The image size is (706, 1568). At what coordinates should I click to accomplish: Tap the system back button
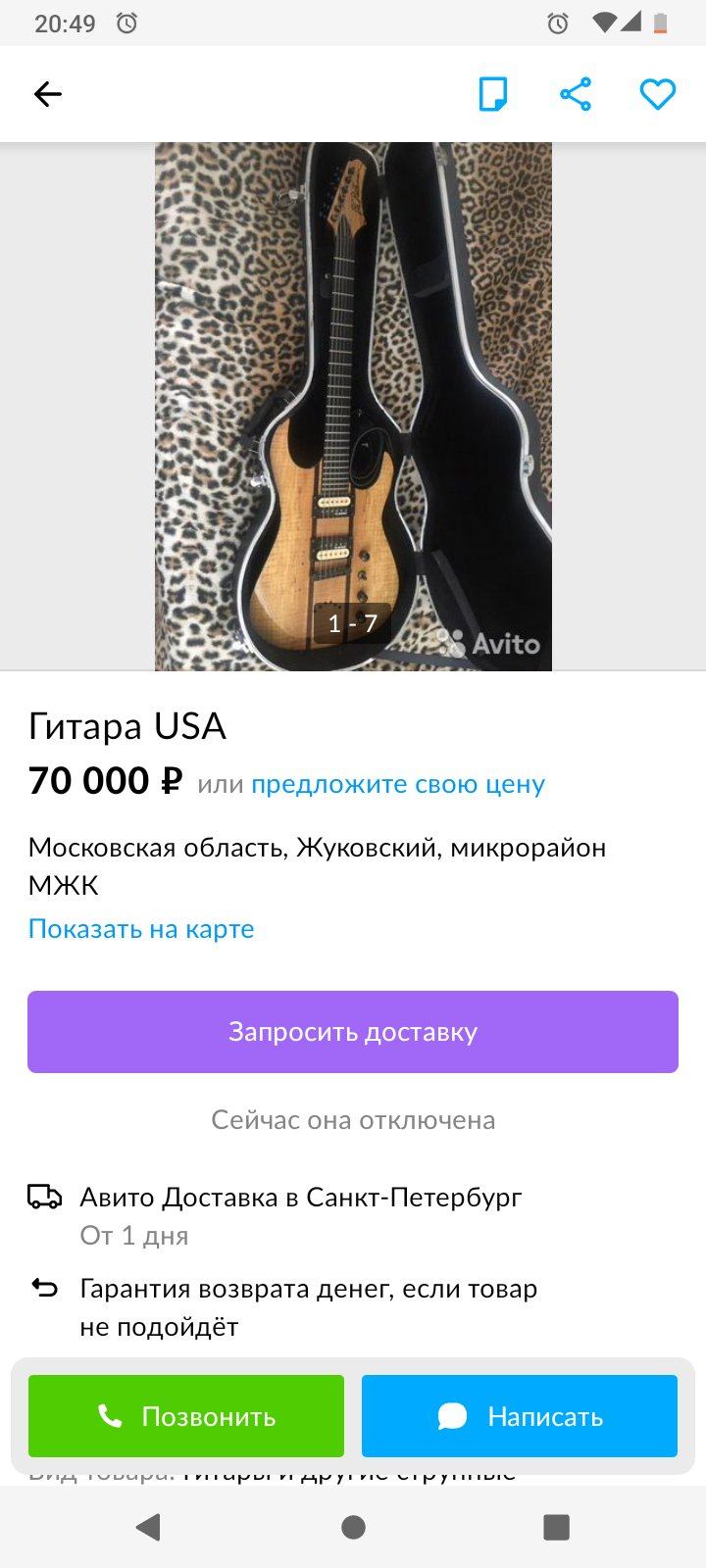pos(149,1527)
